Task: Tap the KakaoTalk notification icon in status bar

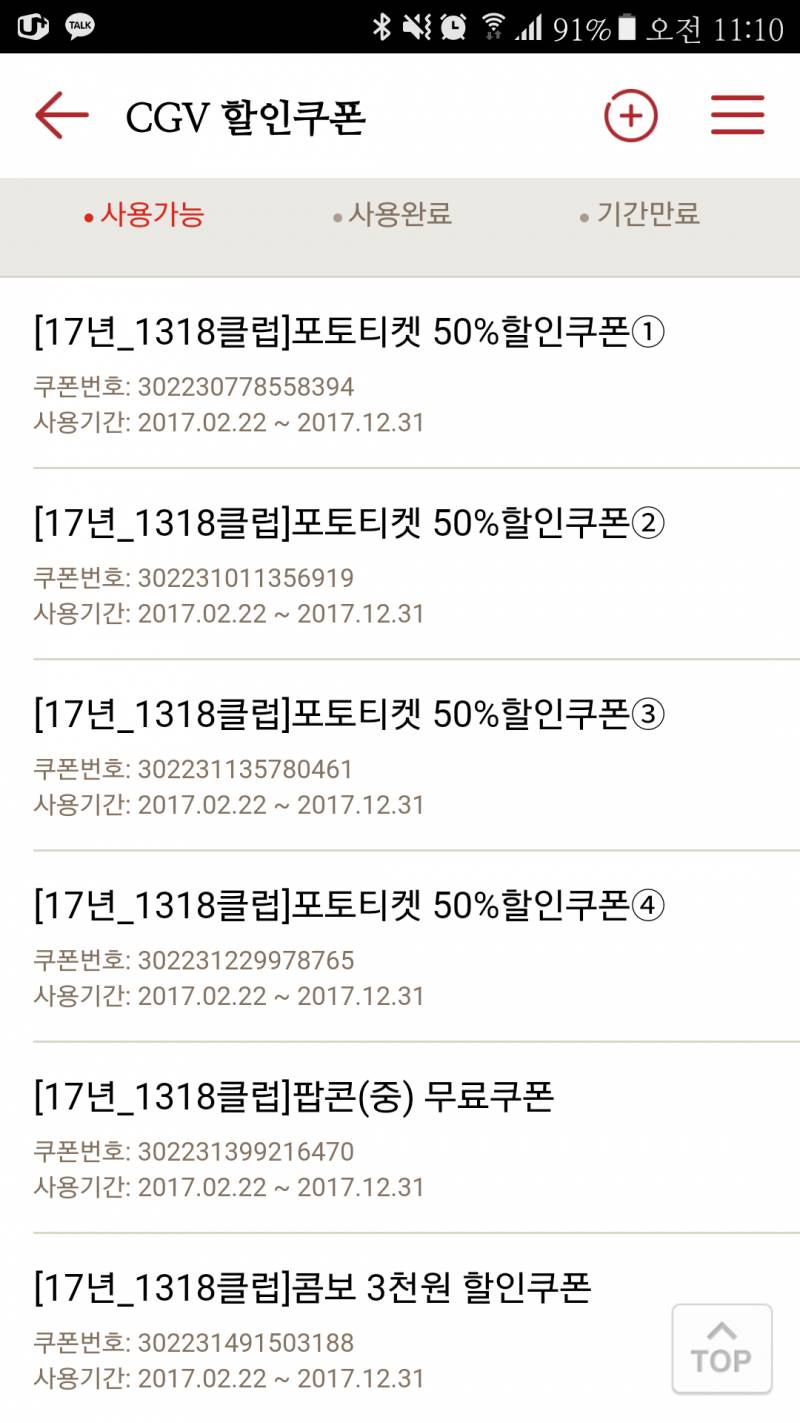Action: 82,27
